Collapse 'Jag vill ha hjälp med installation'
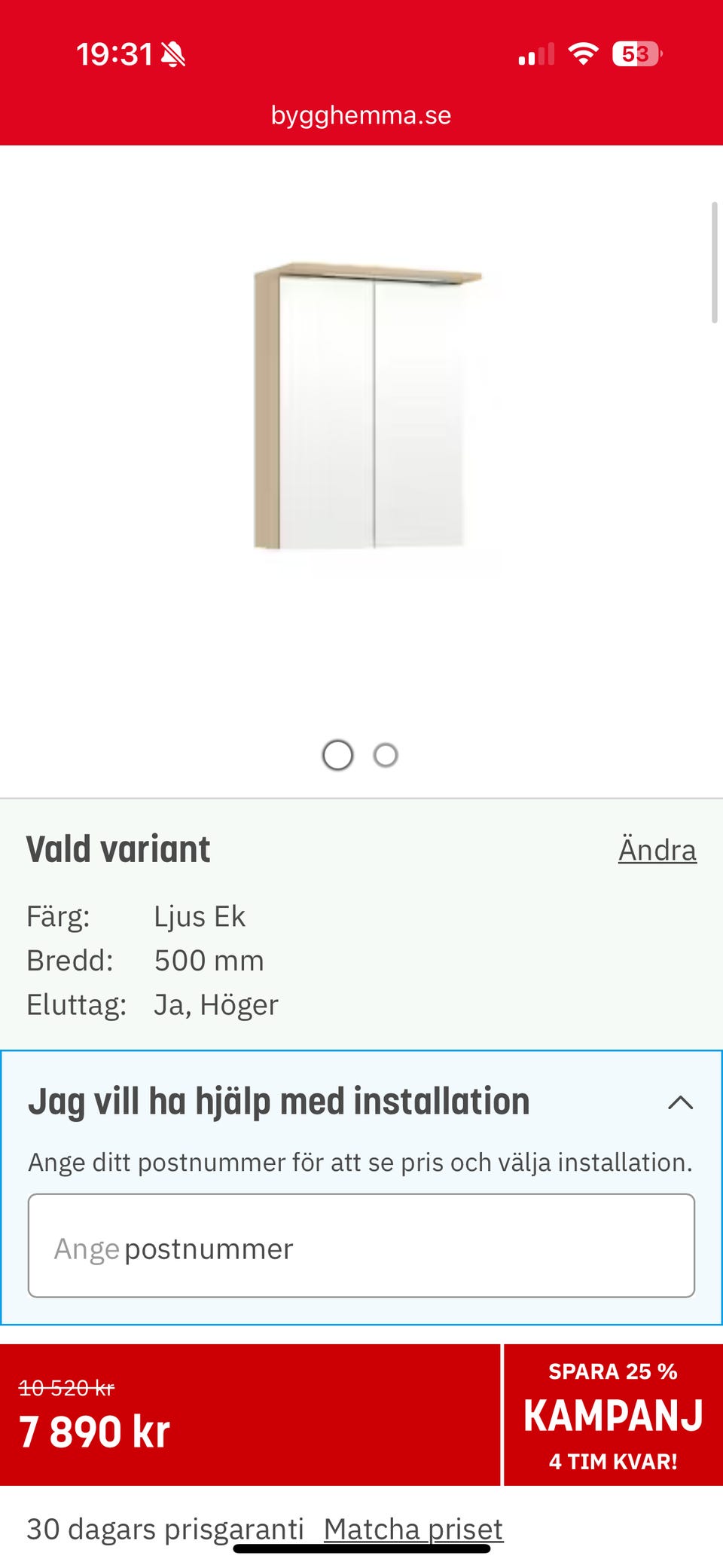The height and width of the screenshot is (1568, 723). (x=278, y=1101)
